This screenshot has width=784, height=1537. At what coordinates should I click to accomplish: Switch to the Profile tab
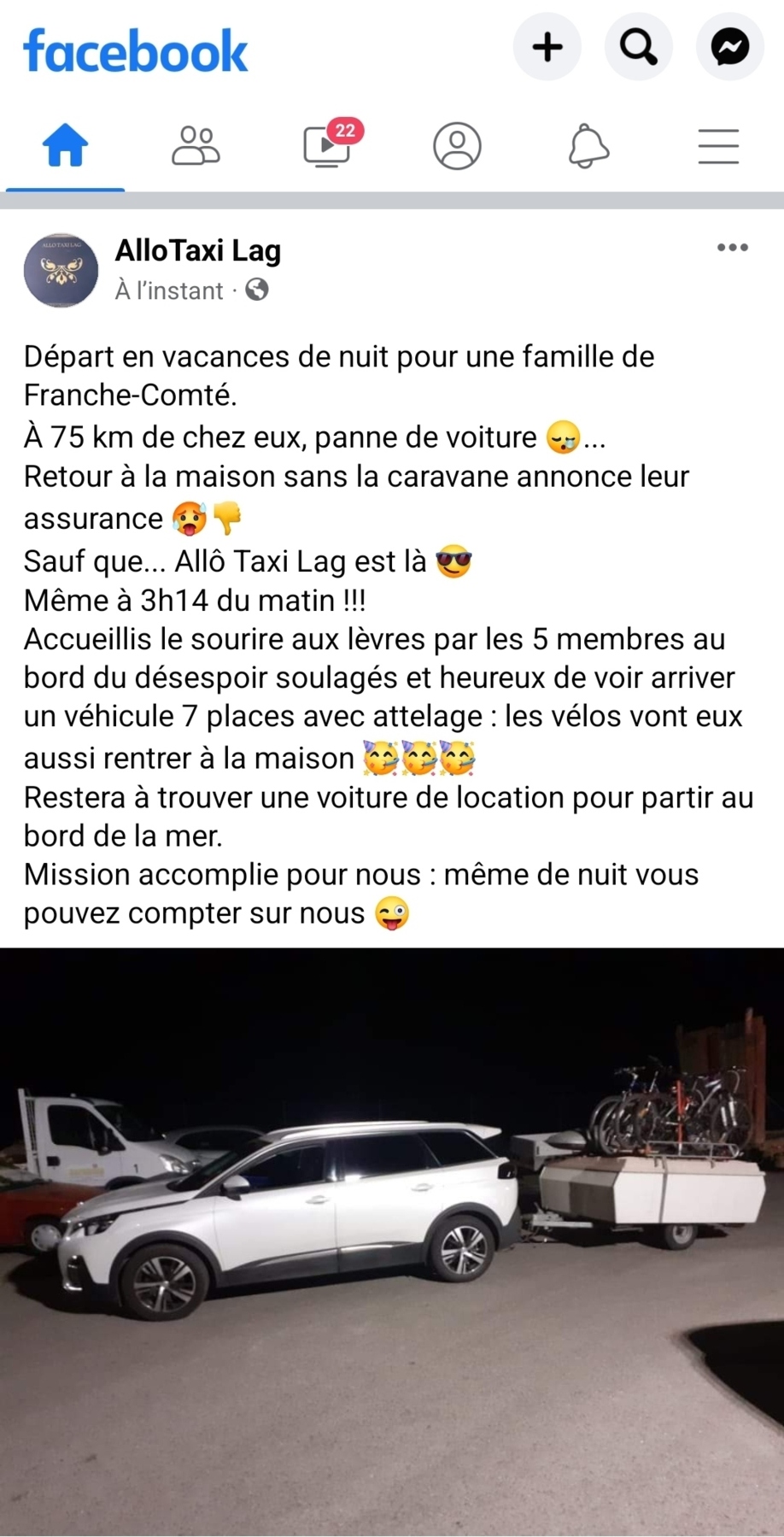pos(458,145)
